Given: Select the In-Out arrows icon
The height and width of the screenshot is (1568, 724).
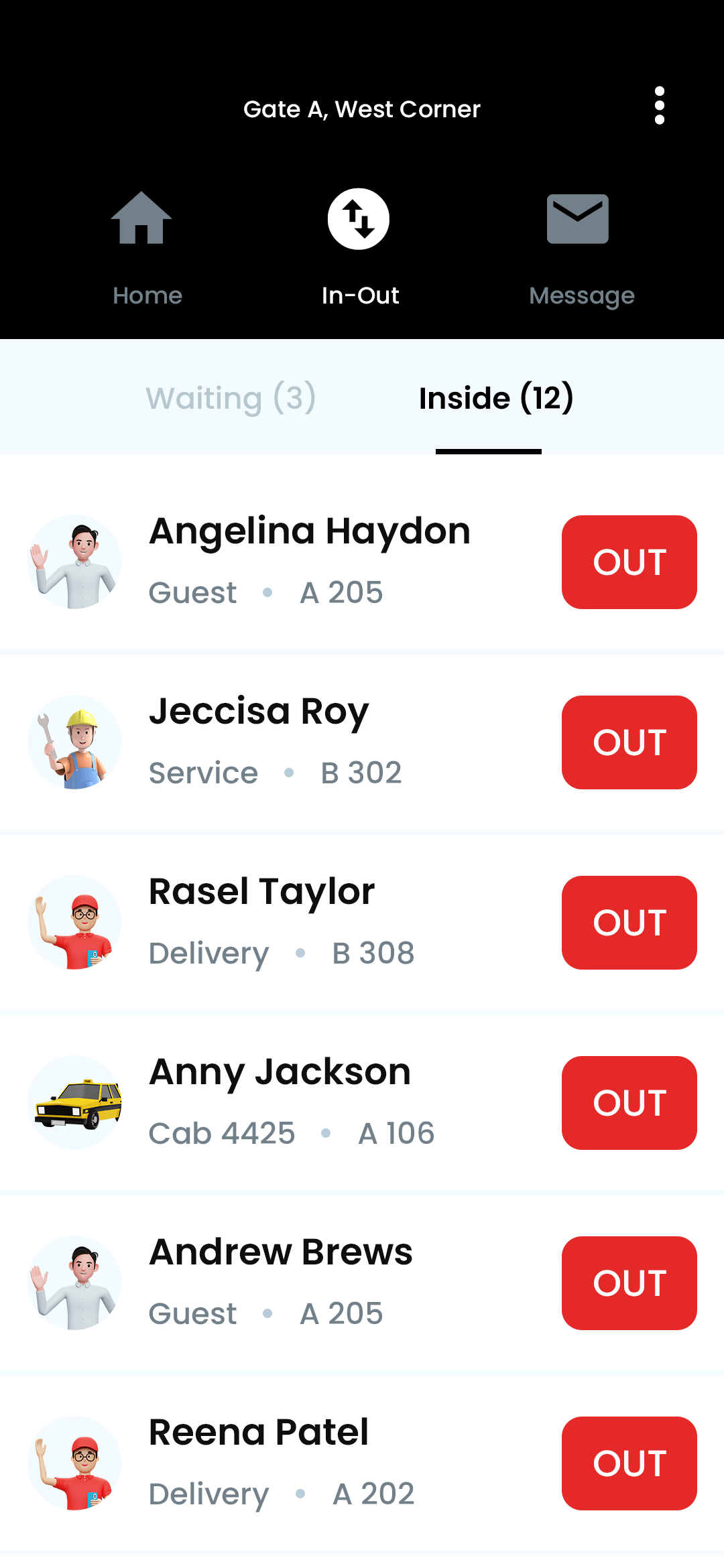Looking at the screenshot, I should (359, 218).
